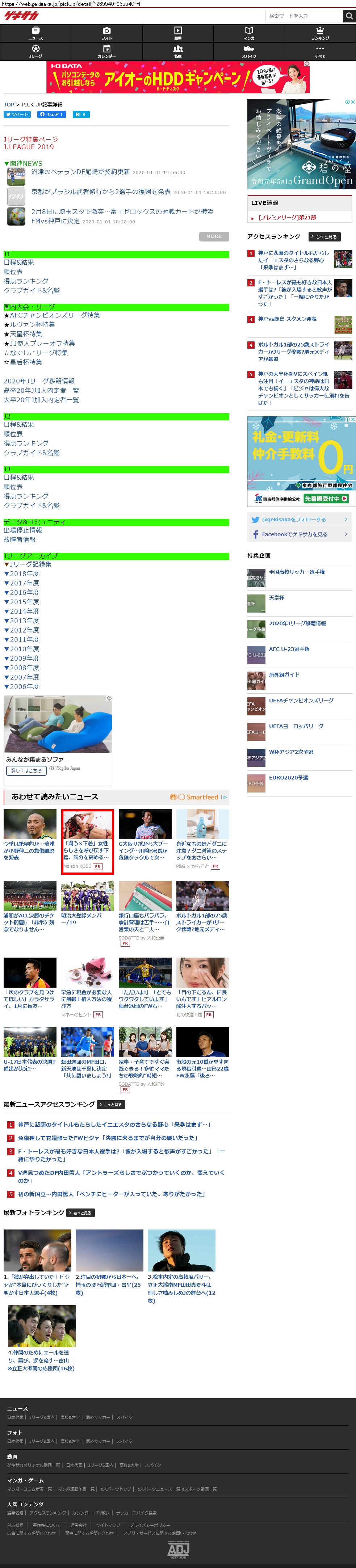Open 2020年Jリーグ移籍情報 link in main list
Screen dimensions: 356x1568
point(39,381)
